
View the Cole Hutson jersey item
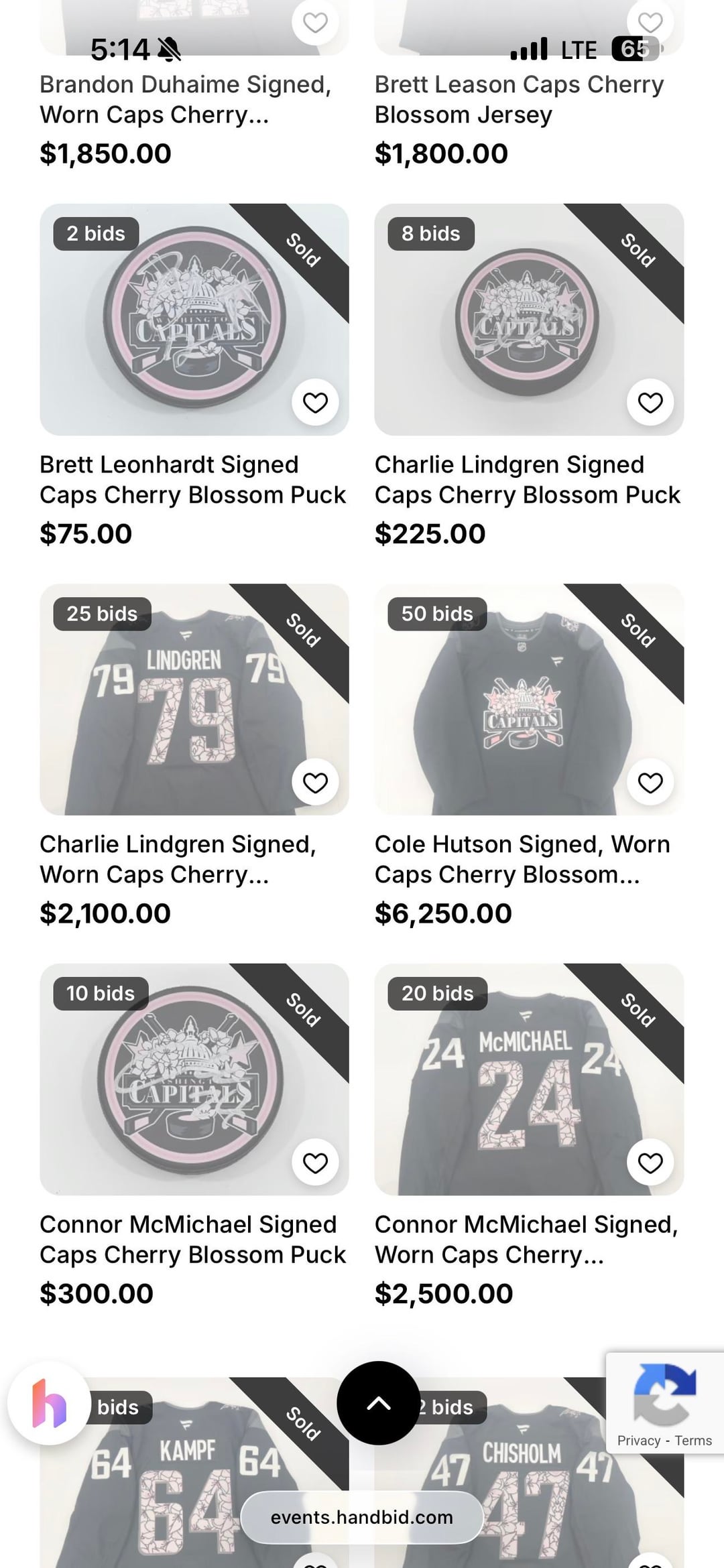pos(522,859)
